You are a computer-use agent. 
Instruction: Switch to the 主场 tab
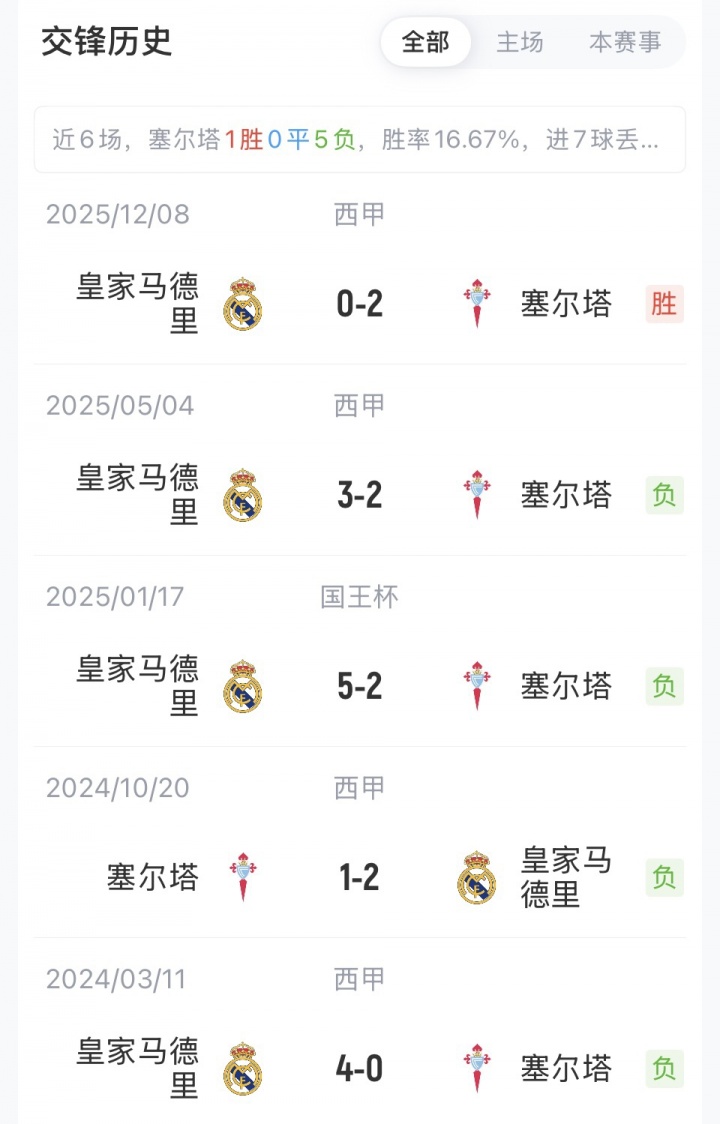click(x=520, y=42)
